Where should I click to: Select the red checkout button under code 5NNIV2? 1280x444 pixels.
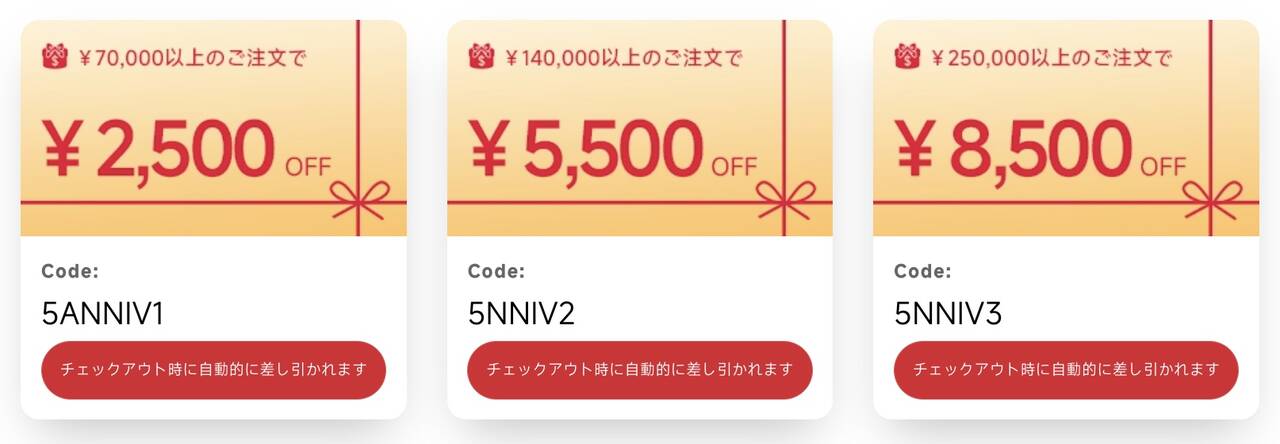coord(639,370)
